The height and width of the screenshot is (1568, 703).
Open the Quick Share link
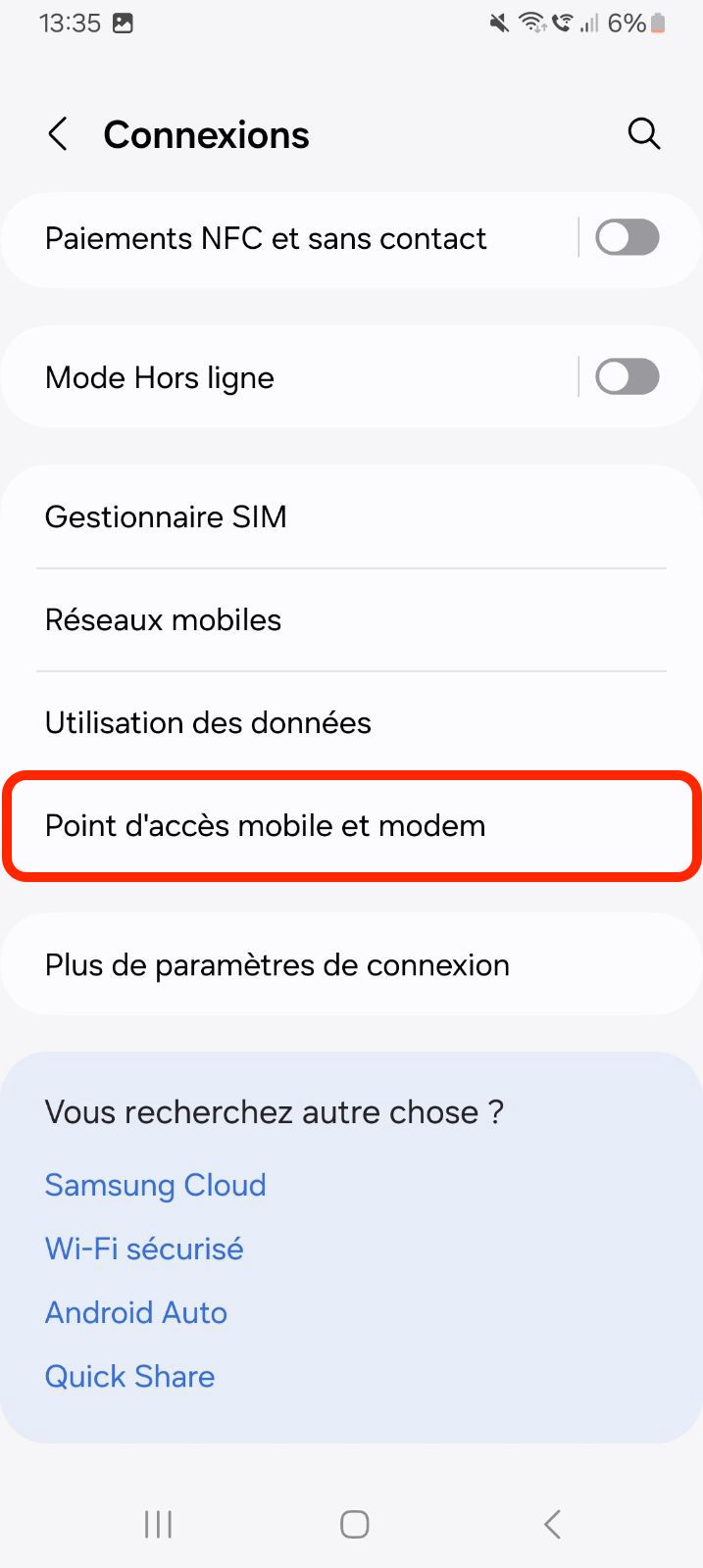[129, 1376]
